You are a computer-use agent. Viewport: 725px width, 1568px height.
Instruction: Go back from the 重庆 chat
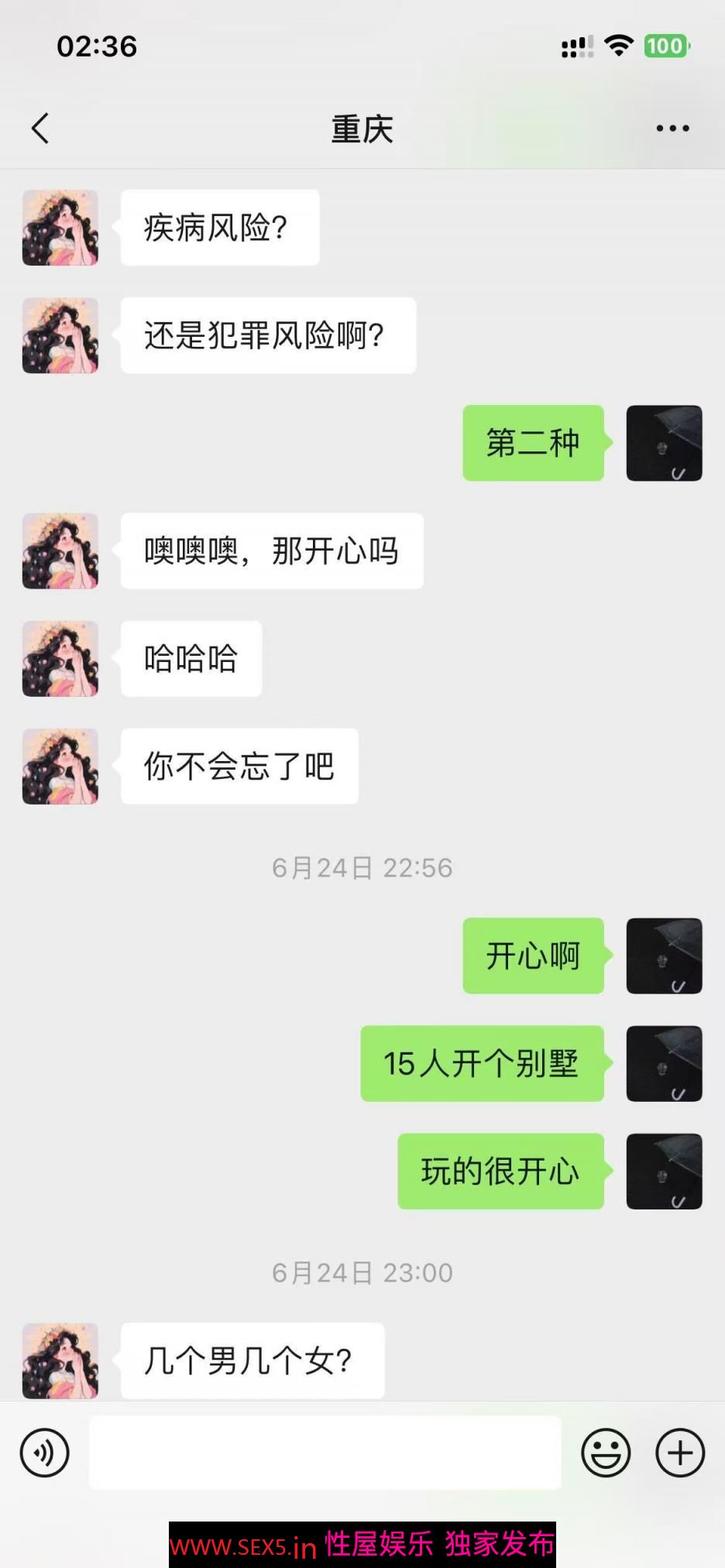(40, 129)
